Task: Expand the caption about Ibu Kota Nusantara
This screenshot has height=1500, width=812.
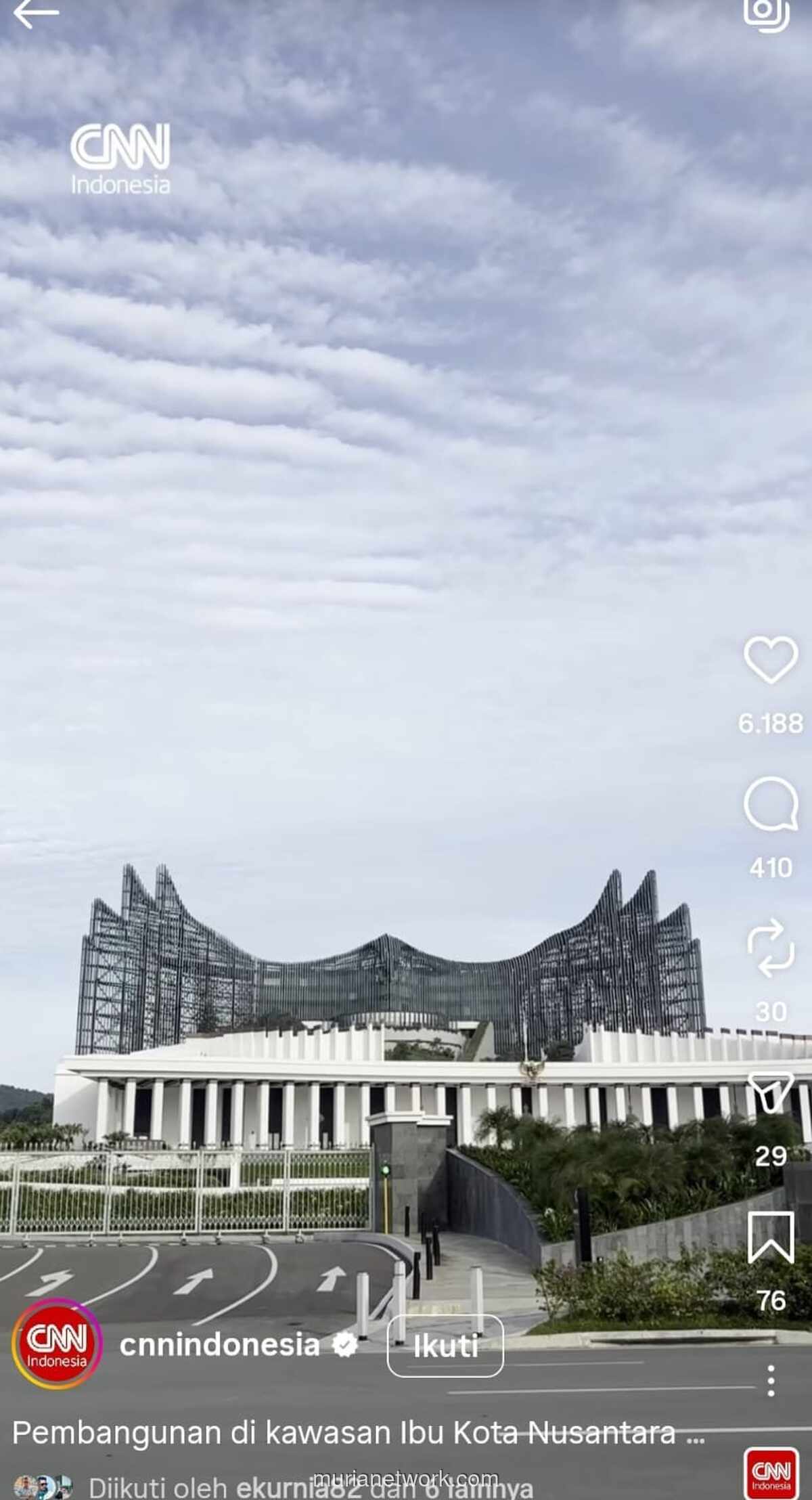Action: click(x=696, y=1434)
